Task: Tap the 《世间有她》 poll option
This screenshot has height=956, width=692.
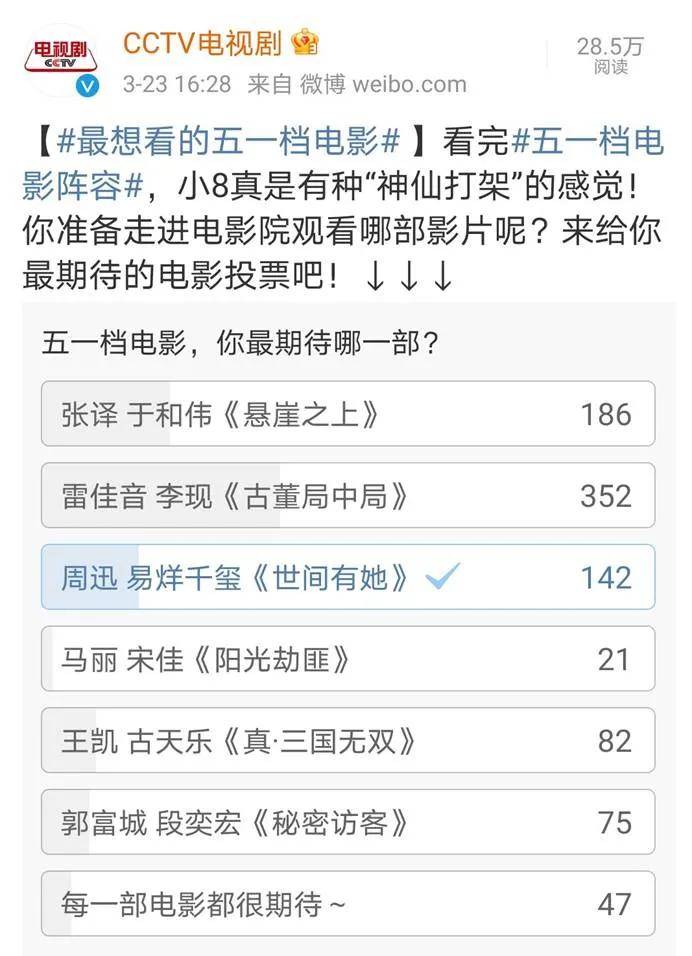Action: pos(347,578)
